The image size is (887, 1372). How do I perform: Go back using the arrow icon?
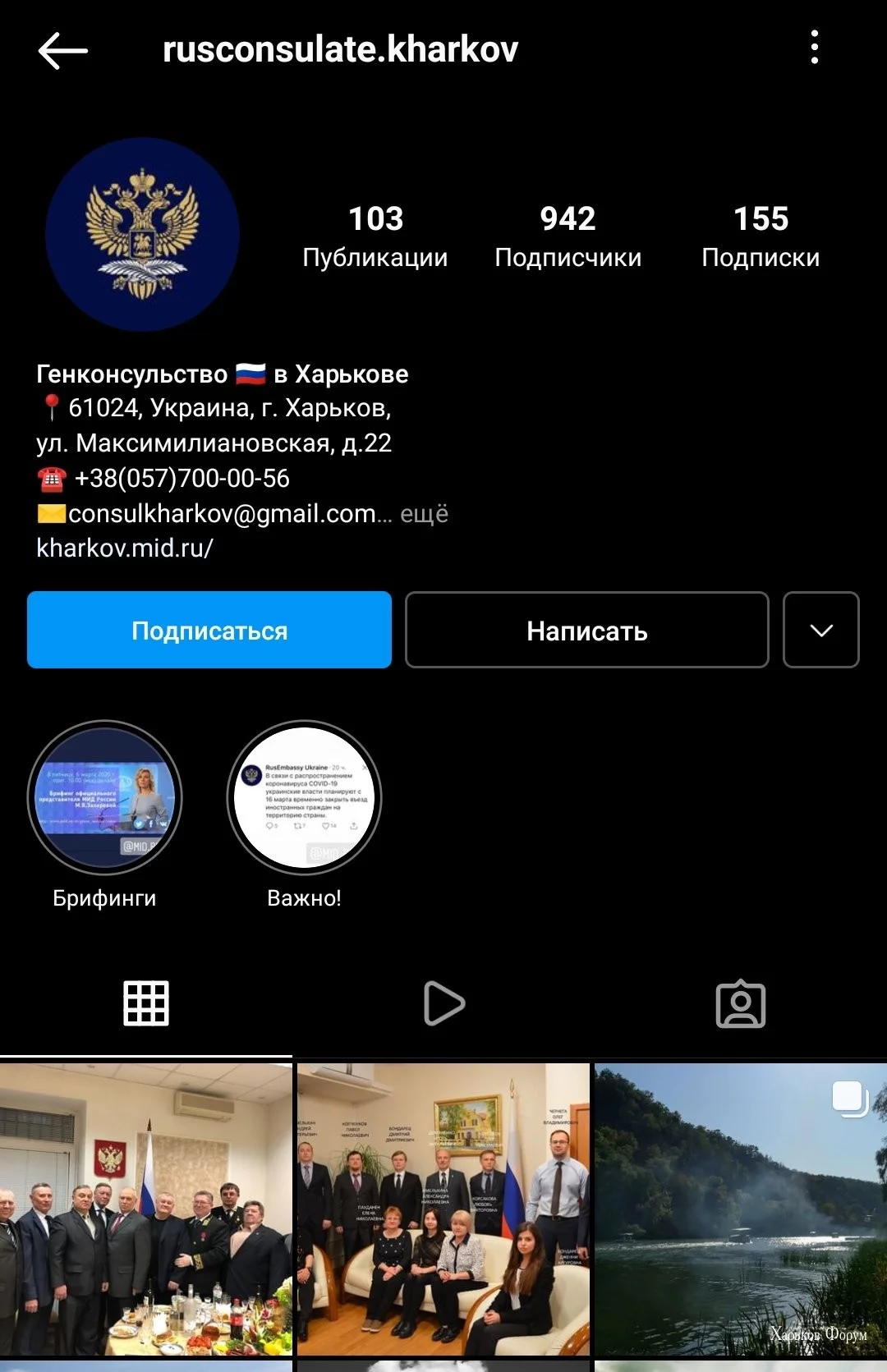pos(62,51)
